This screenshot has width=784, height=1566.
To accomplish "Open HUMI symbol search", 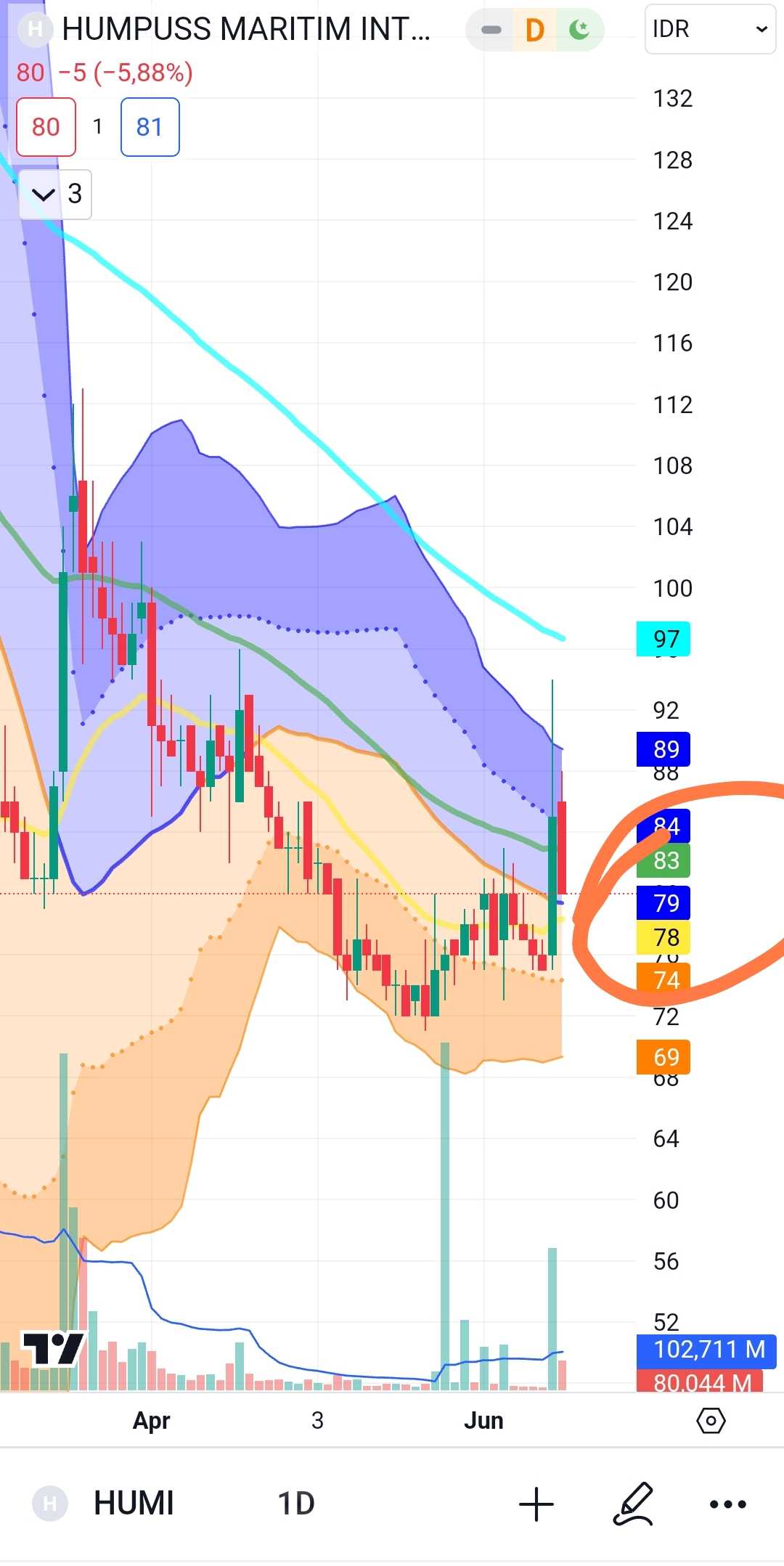I will 134,1503.
